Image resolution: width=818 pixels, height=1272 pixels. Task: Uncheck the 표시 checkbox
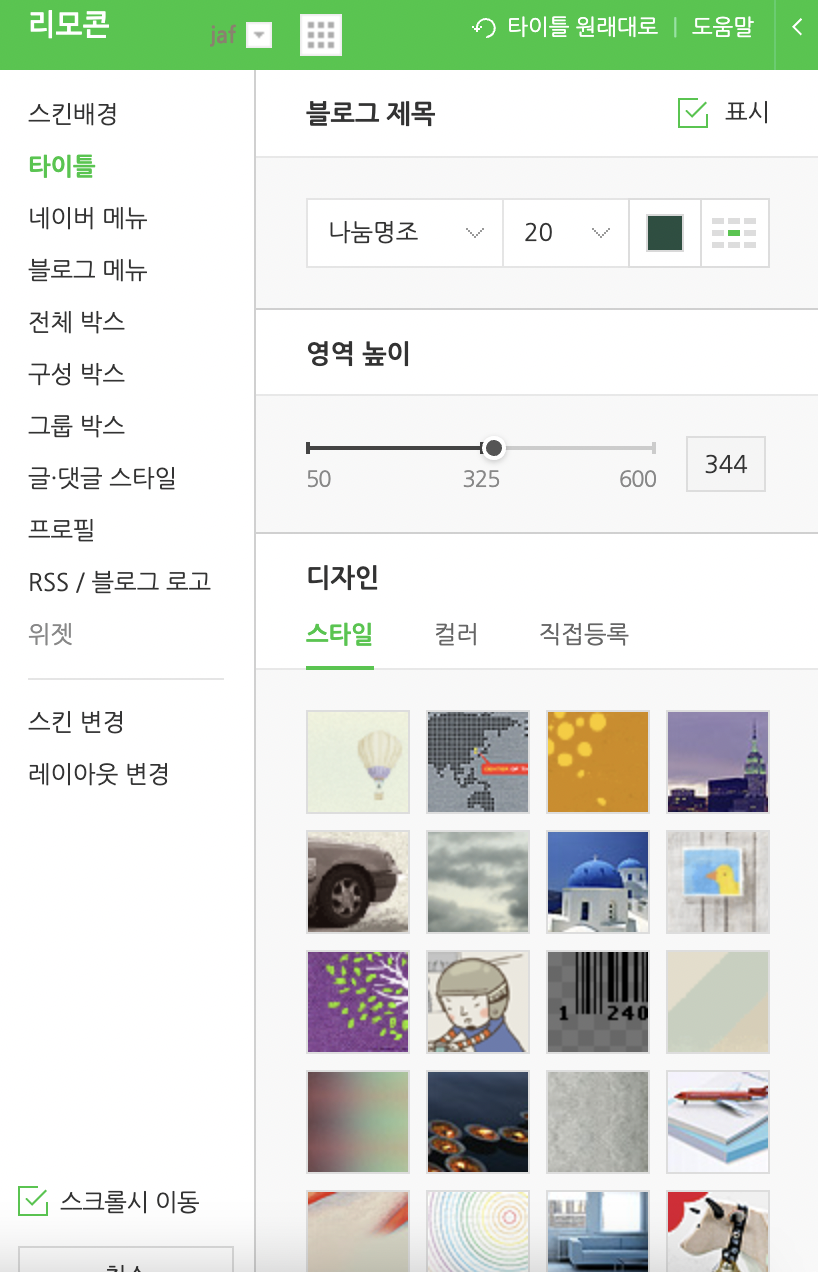coord(693,112)
